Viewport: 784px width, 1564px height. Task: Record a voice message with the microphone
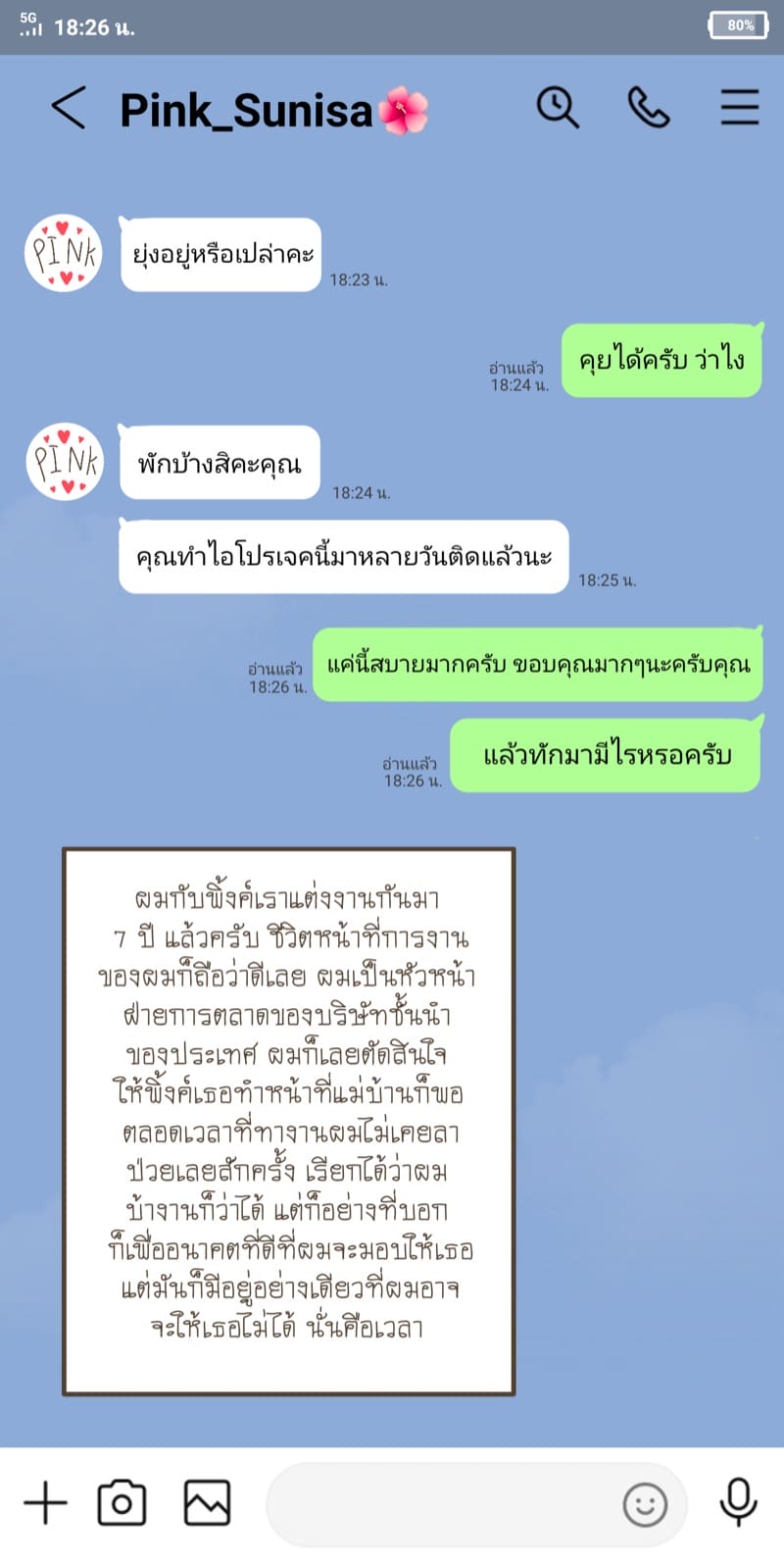pos(738,1502)
